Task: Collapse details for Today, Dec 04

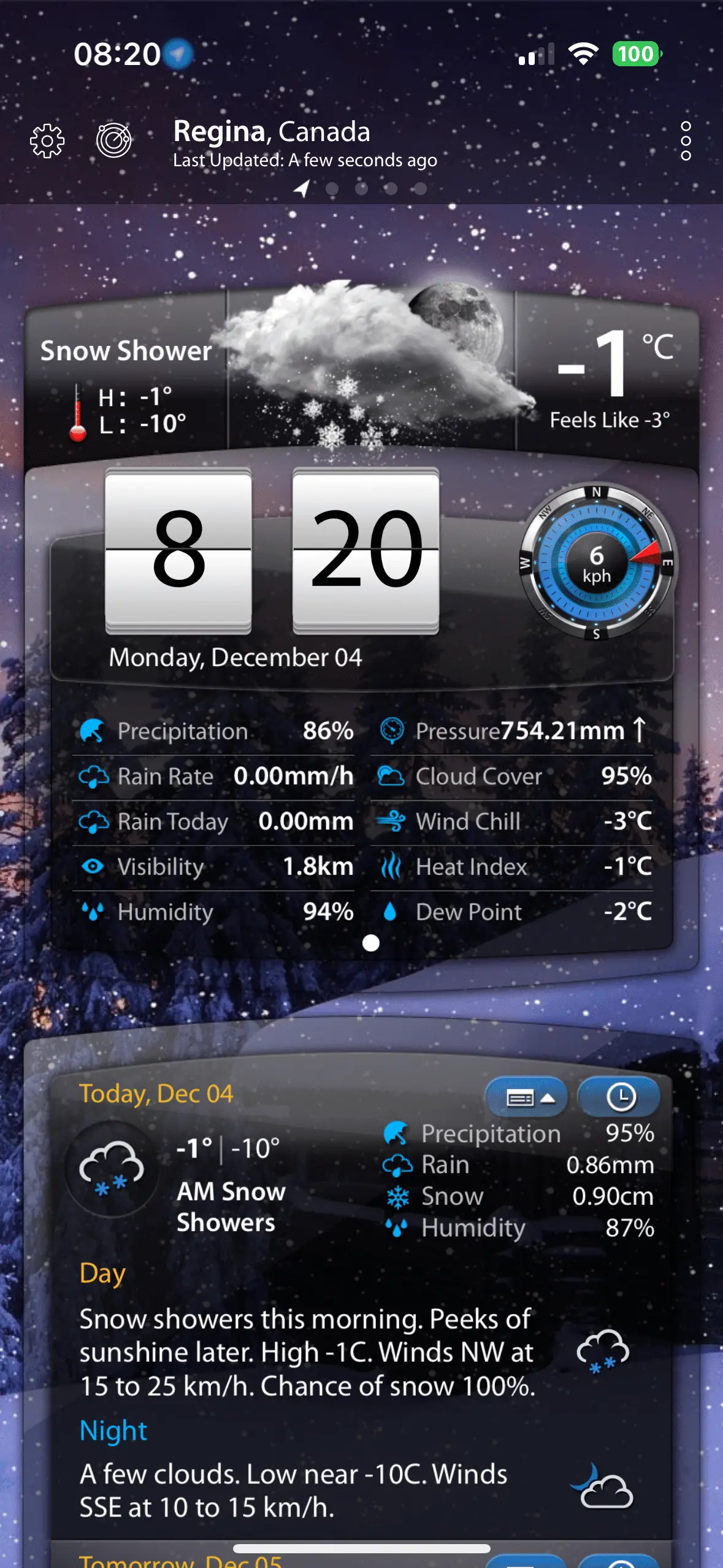Action: tap(527, 1097)
